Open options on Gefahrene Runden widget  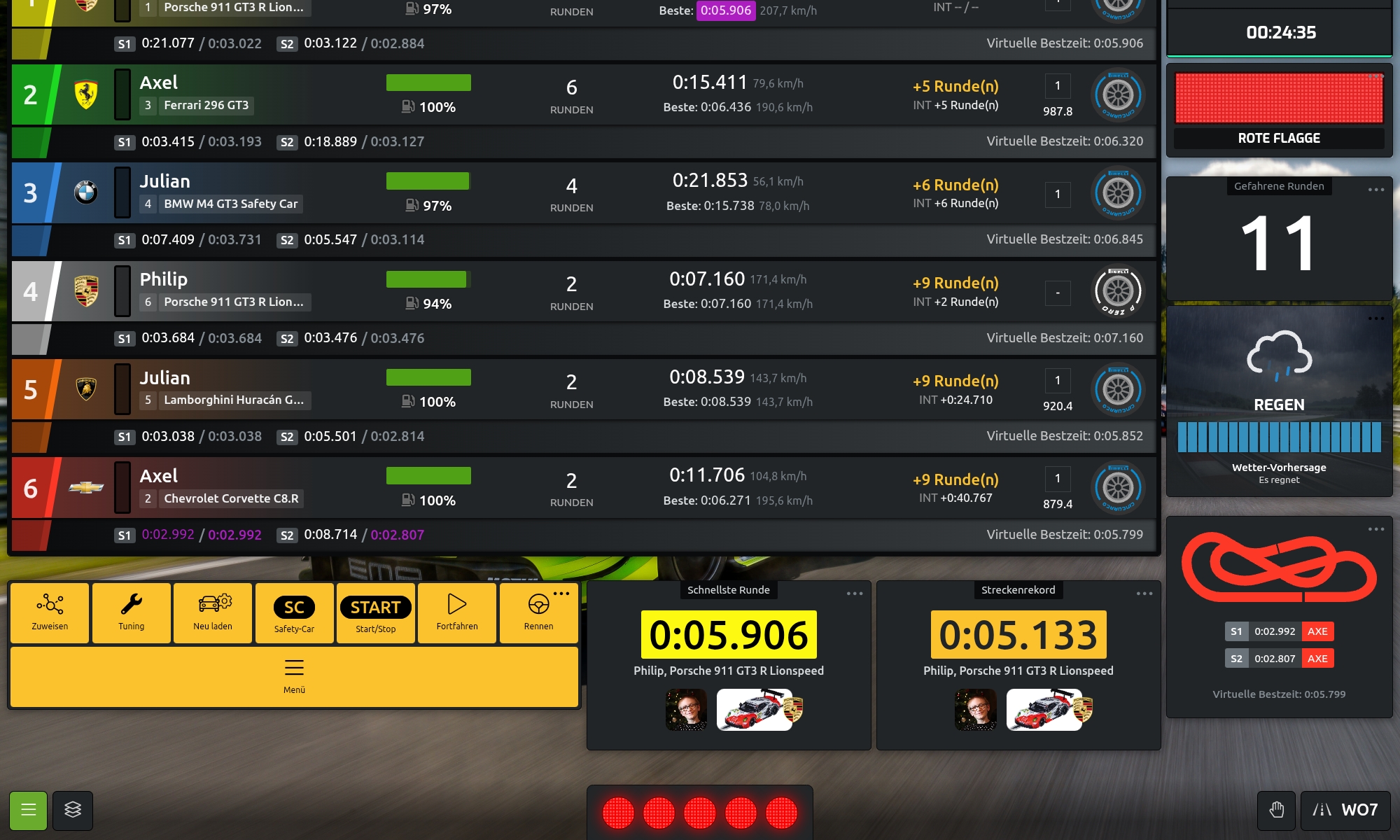tap(1375, 190)
